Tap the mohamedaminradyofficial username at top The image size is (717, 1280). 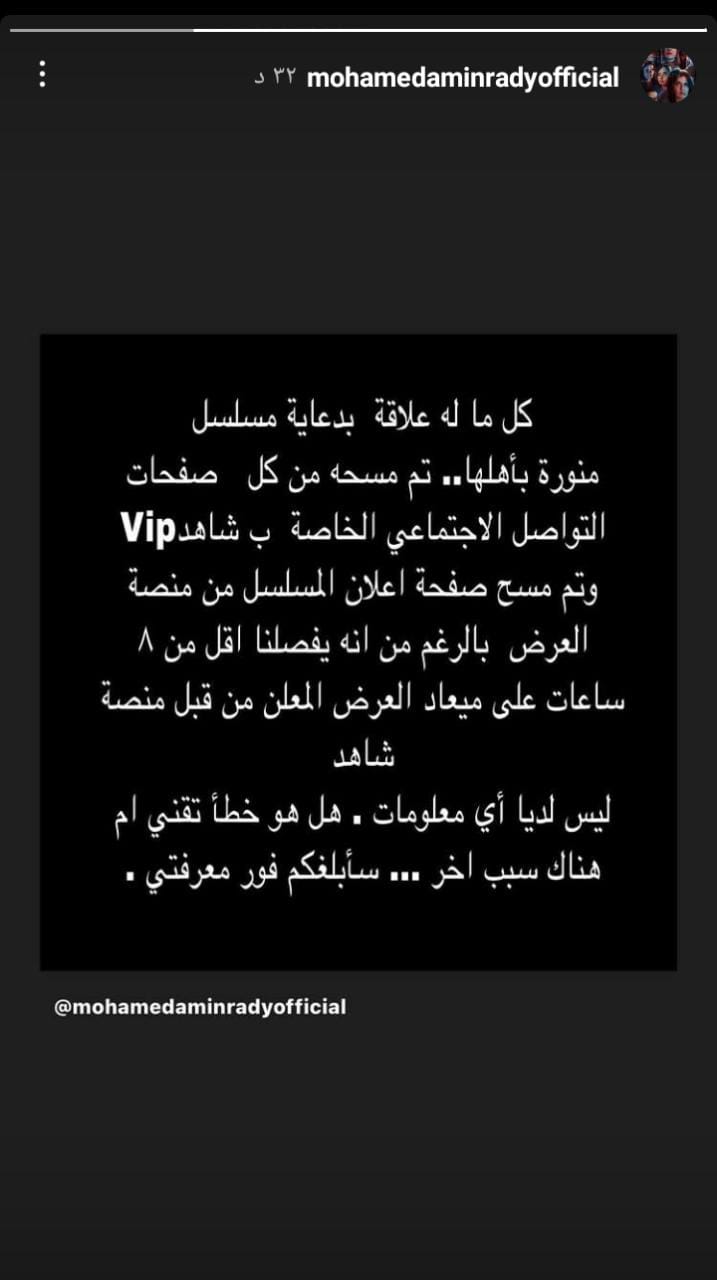463,77
